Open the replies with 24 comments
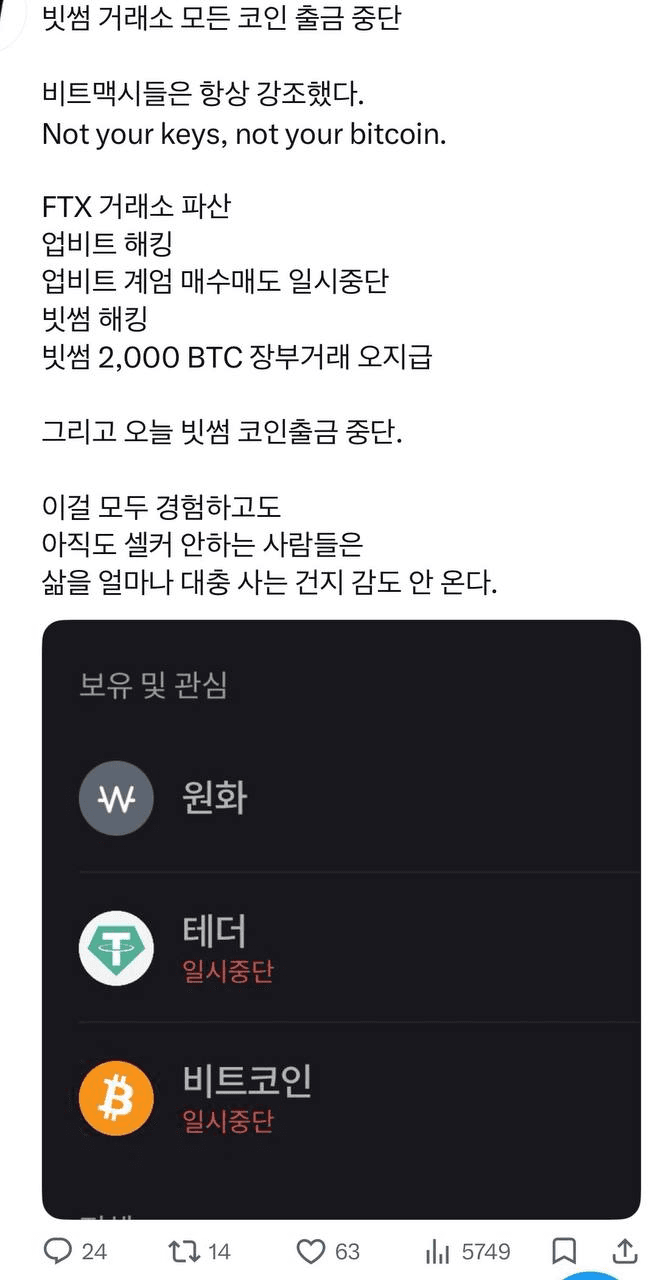 pos(58,1251)
